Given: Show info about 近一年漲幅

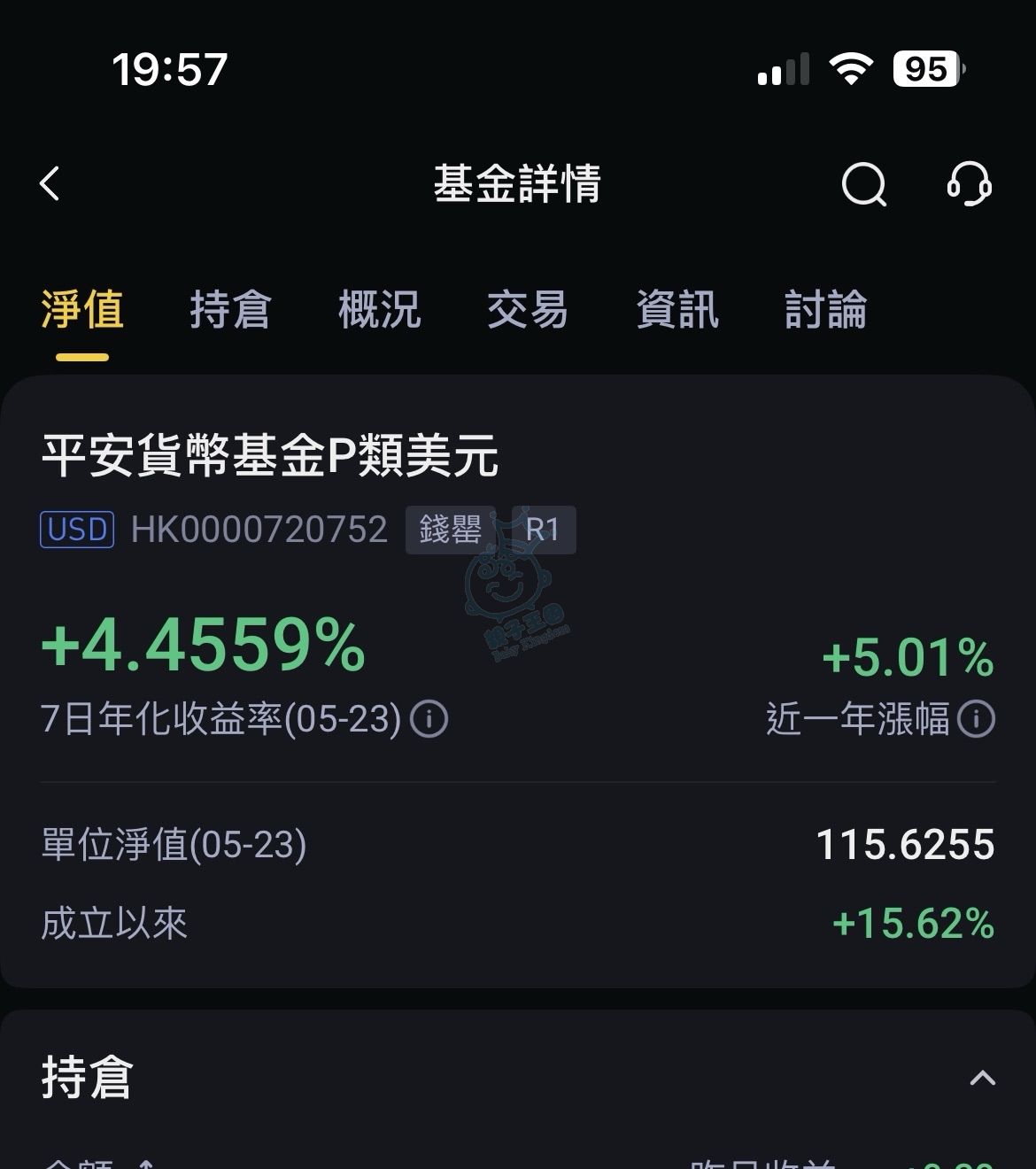Looking at the screenshot, I should point(977,719).
